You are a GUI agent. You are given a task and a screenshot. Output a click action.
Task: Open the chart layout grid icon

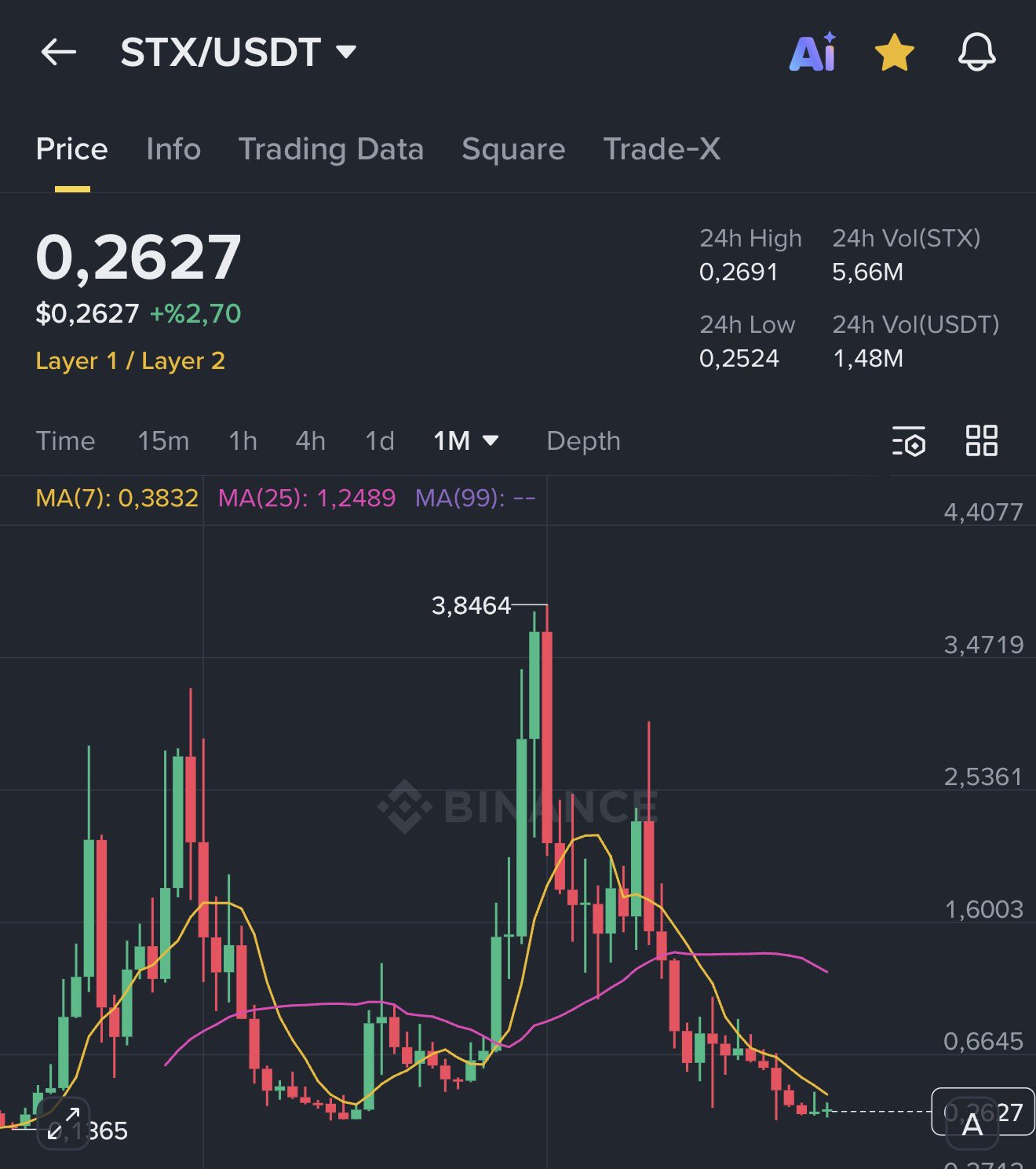click(x=981, y=440)
